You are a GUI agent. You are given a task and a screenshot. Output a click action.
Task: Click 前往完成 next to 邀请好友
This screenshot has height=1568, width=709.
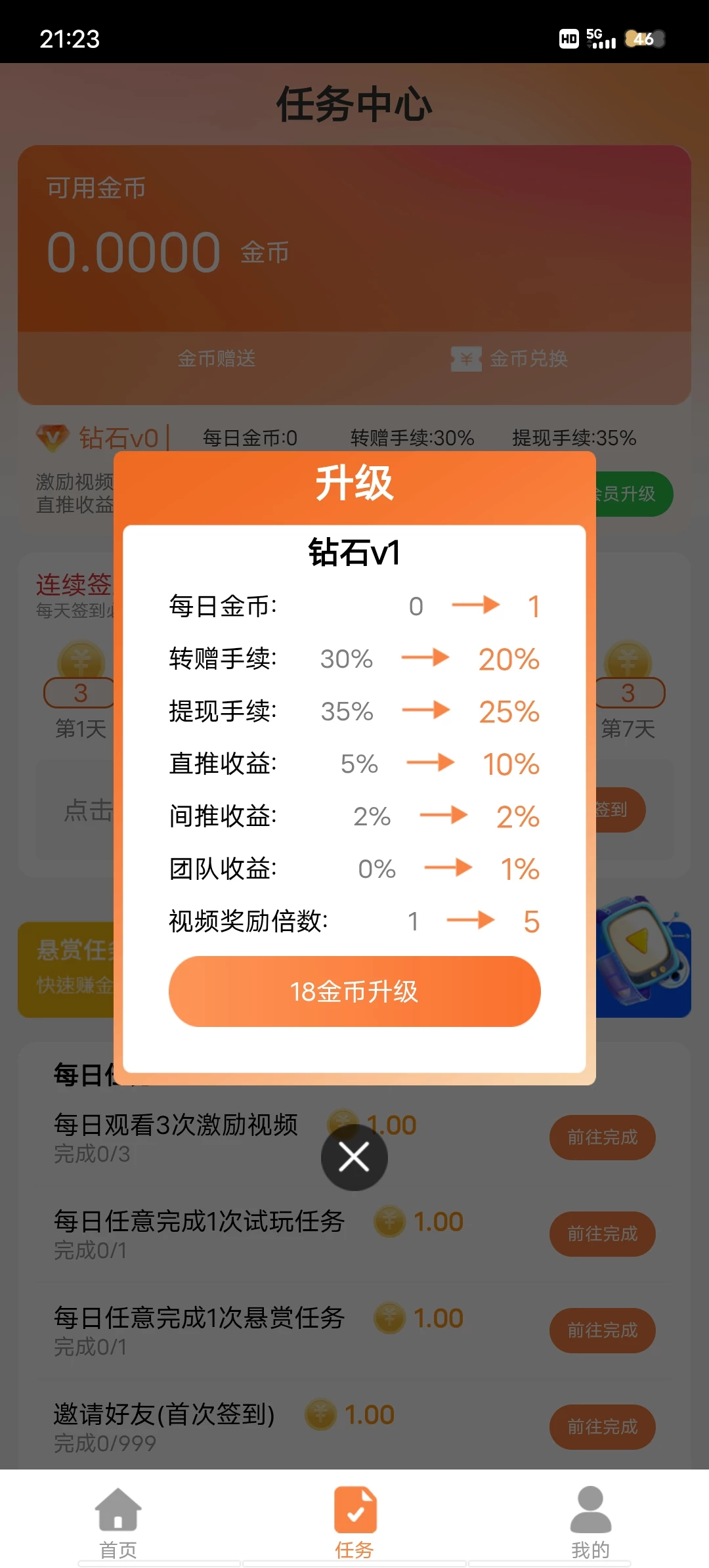(x=602, y=1427)
